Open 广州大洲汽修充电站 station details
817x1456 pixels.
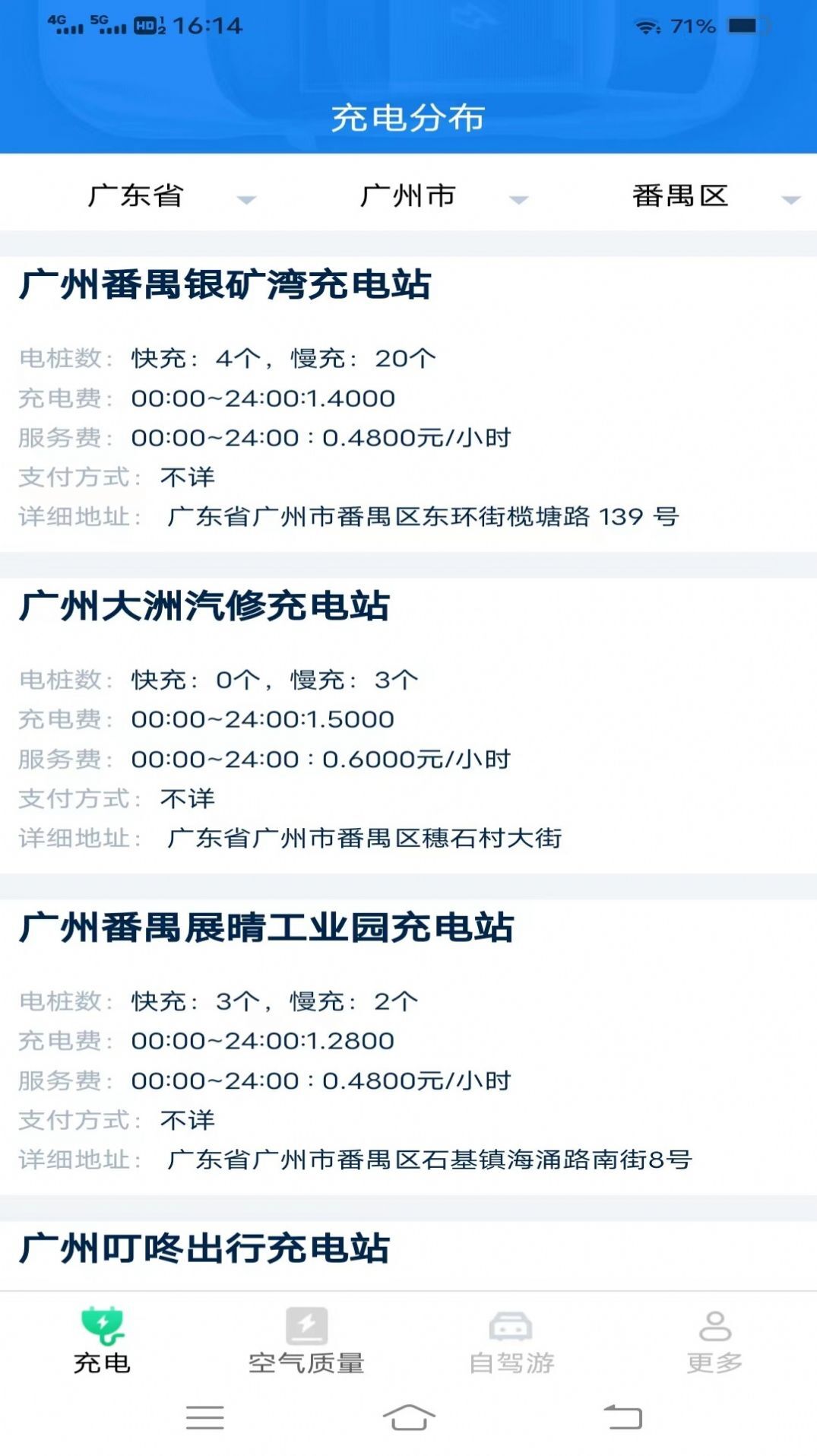click(x=204, y=607)
